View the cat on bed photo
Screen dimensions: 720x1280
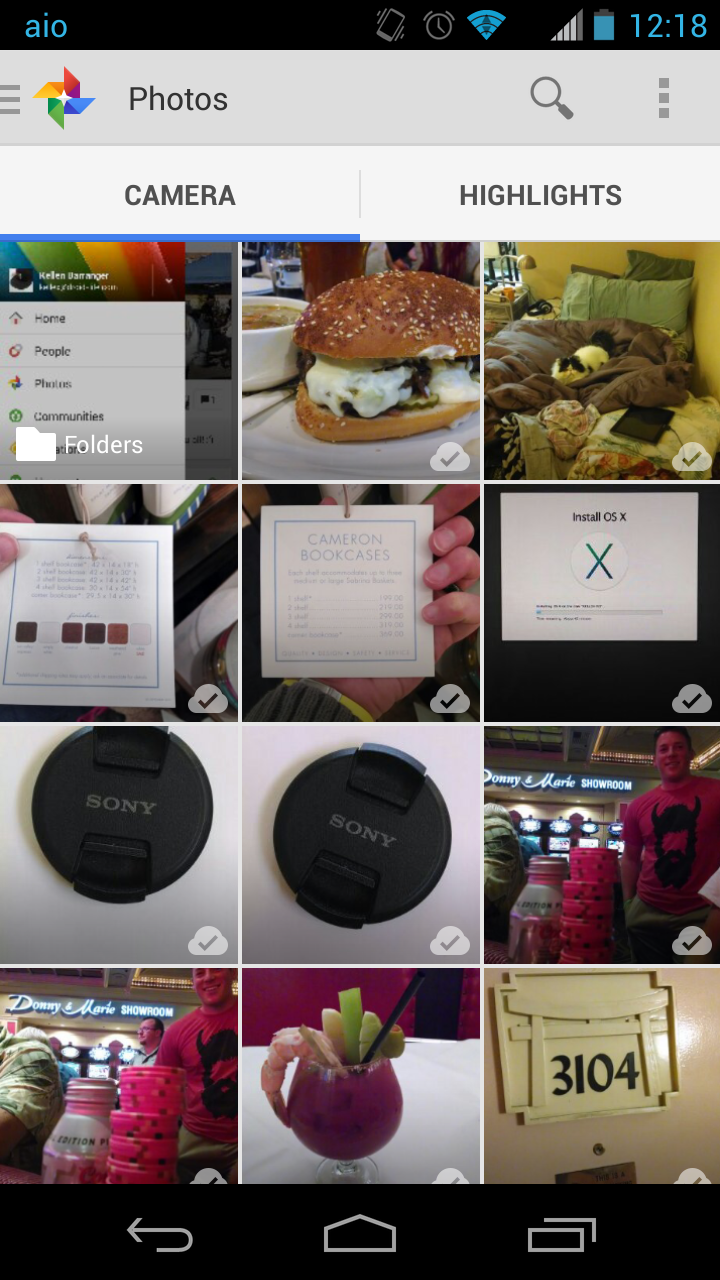pyautogui.click(x=601, y=361)
